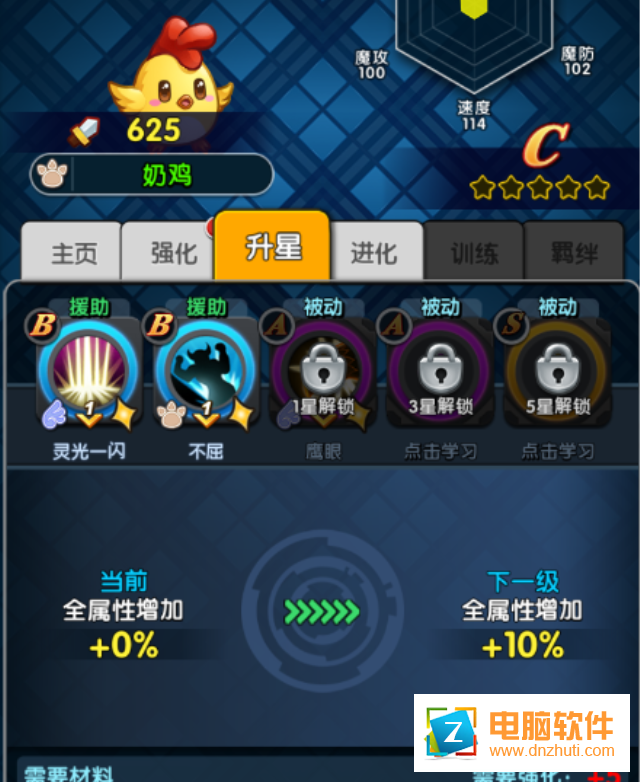Switch to the 进化 tab
Screen dimensions: 640x782
(x=374, y=252)
